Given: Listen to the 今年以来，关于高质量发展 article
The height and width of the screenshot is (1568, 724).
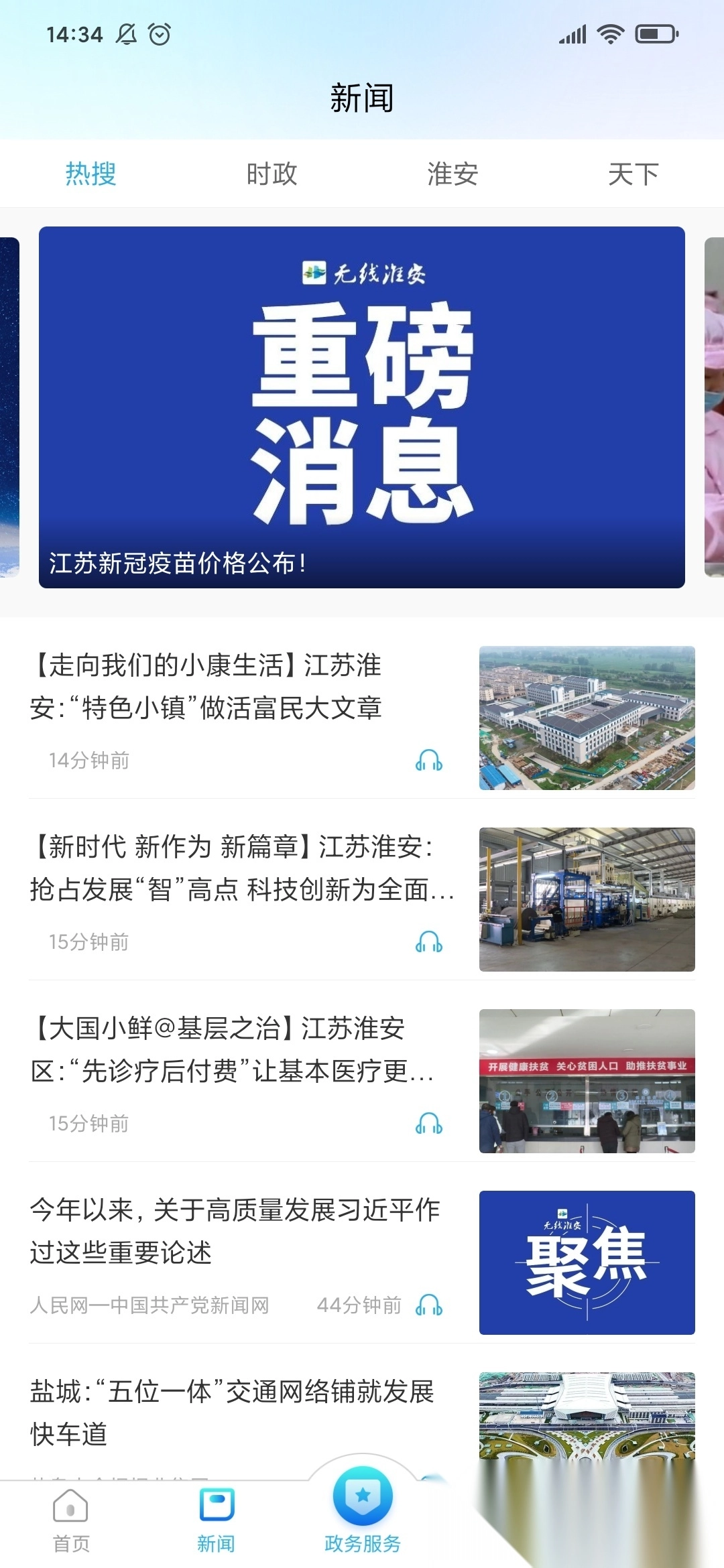Looking at the screenshot, I should [429, 1305].
